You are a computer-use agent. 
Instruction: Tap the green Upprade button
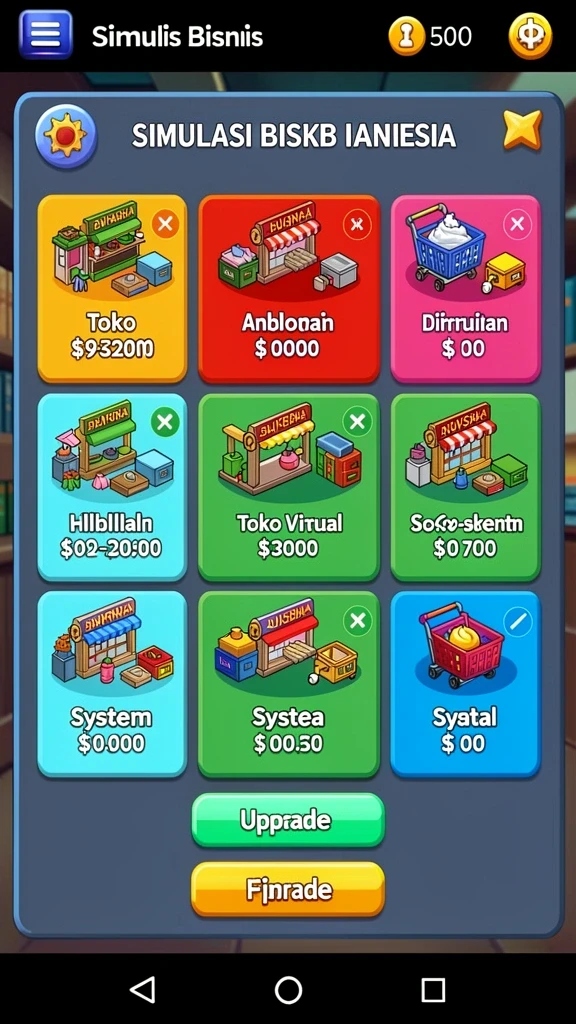pyautogui.click(x=288, y=820)
